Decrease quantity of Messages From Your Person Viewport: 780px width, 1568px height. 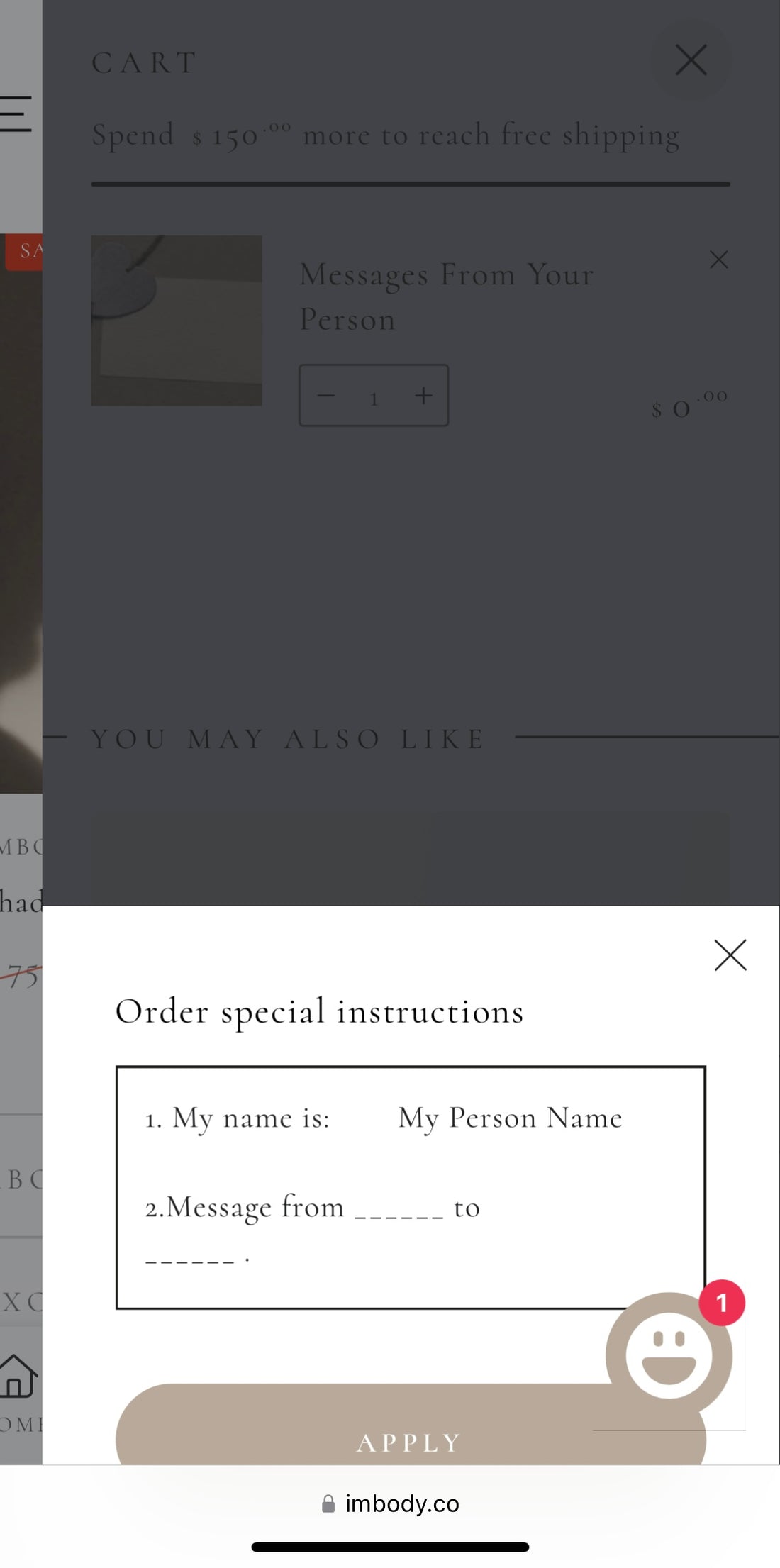coord(325,396)
